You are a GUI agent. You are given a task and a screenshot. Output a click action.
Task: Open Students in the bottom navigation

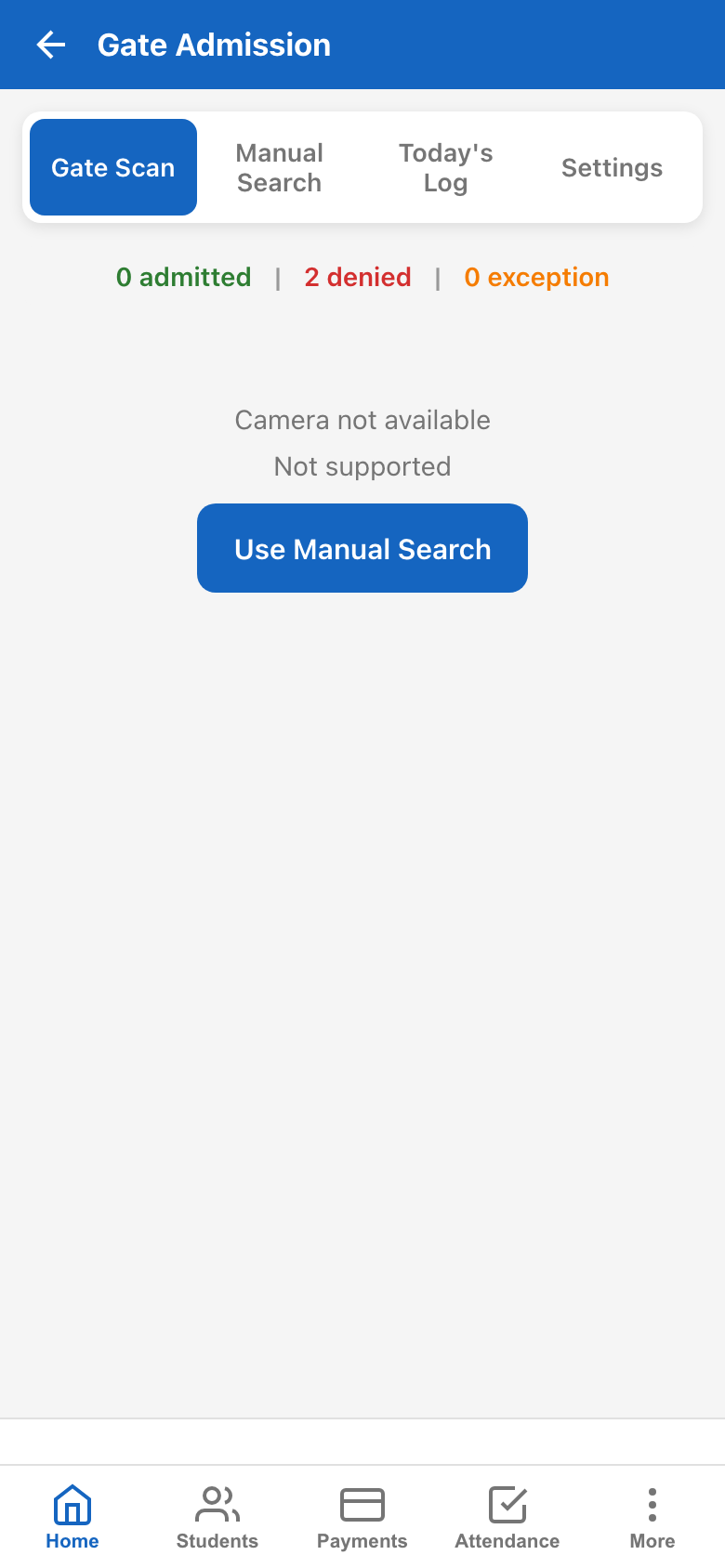click(217, 1518)
